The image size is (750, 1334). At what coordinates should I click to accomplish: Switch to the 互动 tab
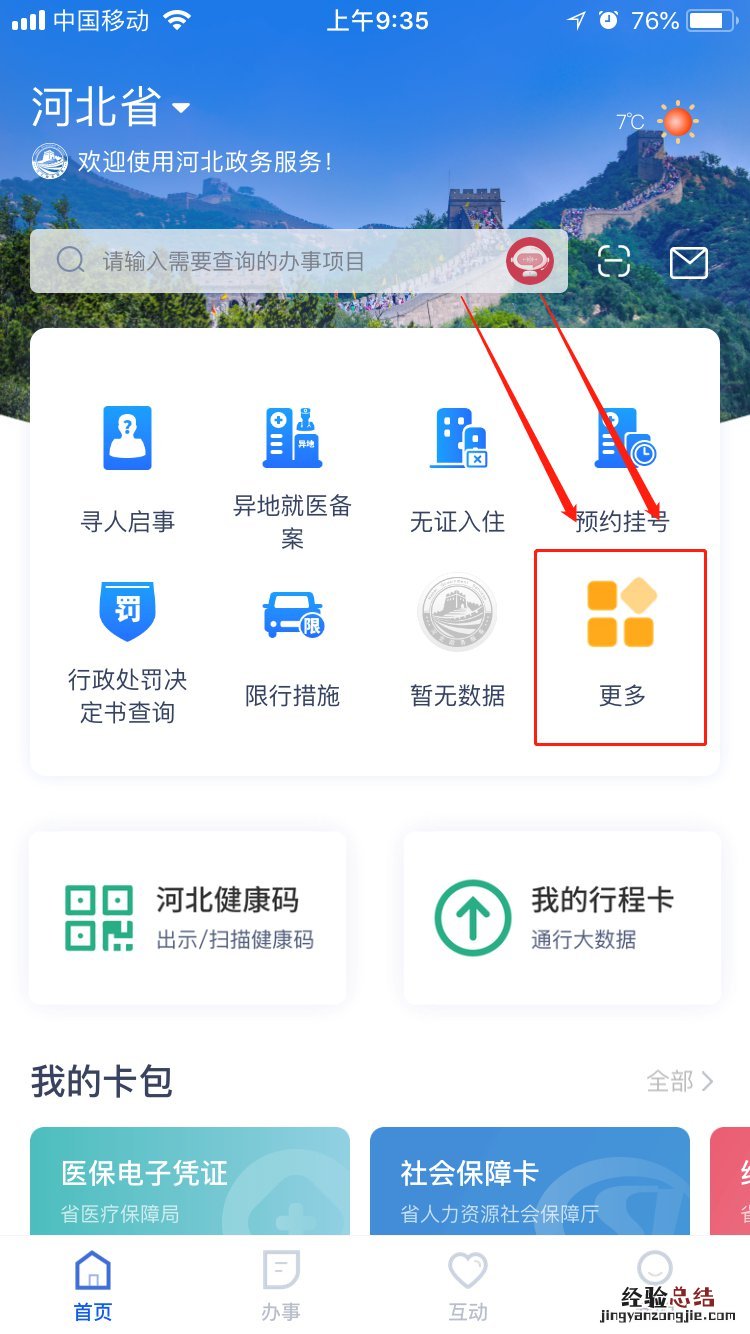tap(468, 1285)
